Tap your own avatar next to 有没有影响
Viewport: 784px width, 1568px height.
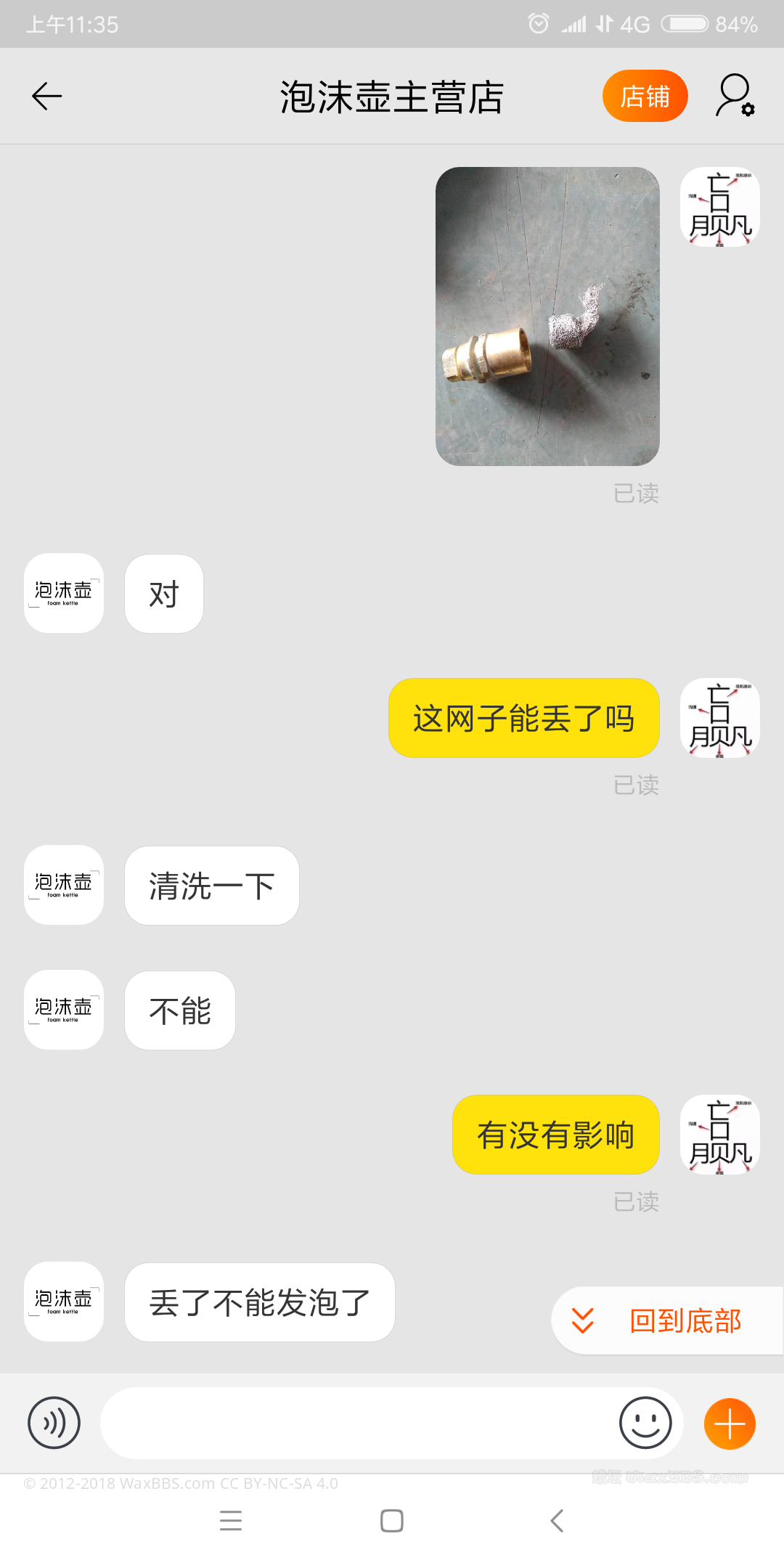coord(719,1134)
